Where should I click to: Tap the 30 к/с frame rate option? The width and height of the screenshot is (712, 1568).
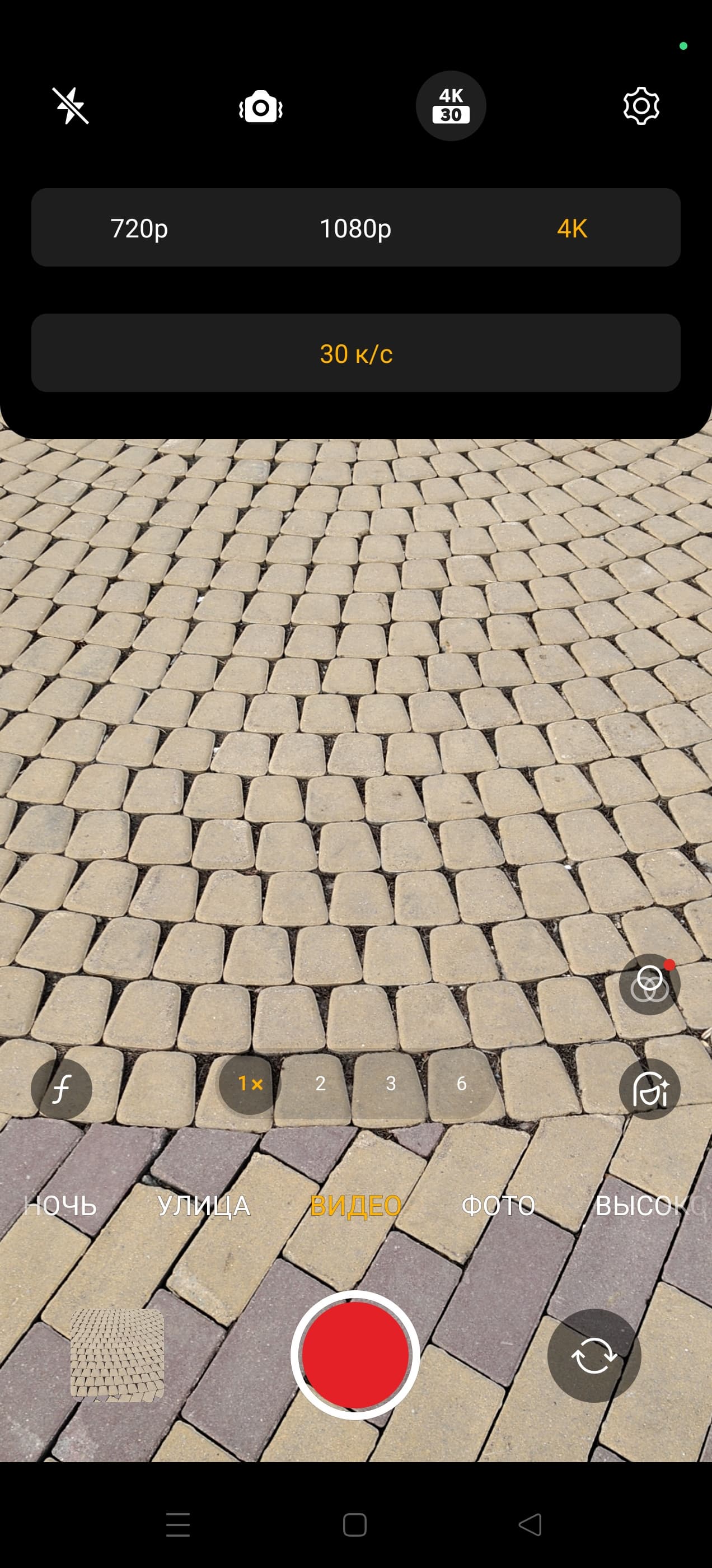click(x=356, y=354)
